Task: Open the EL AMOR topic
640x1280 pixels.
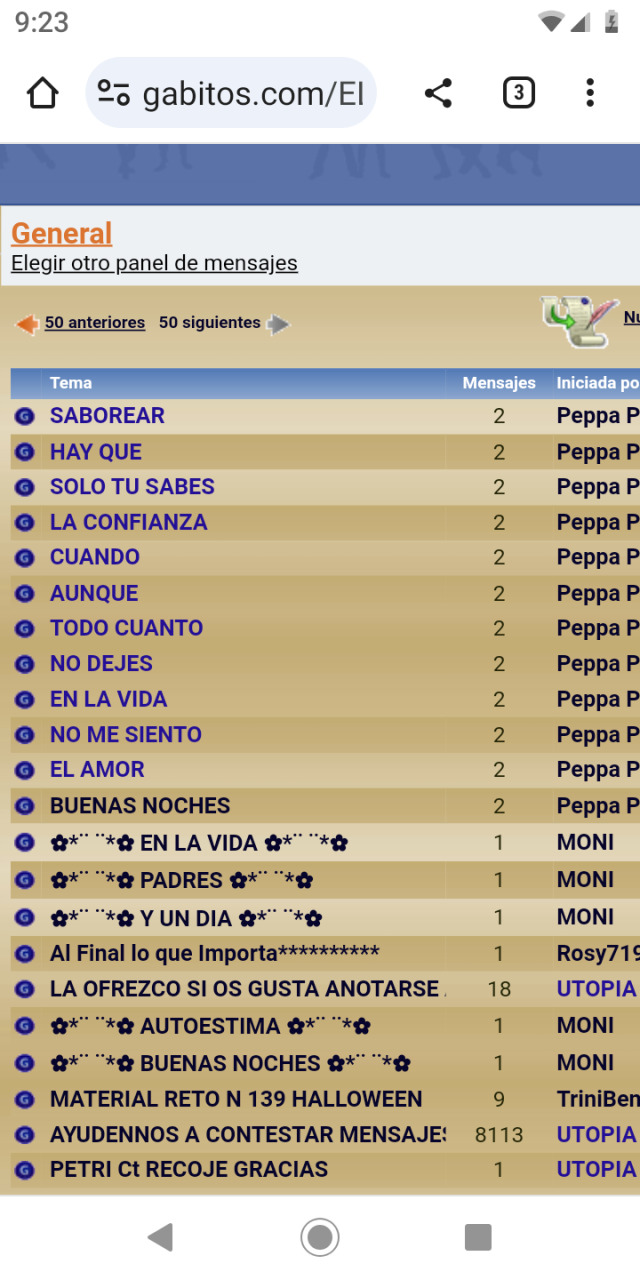Action: tap(97, 770)
